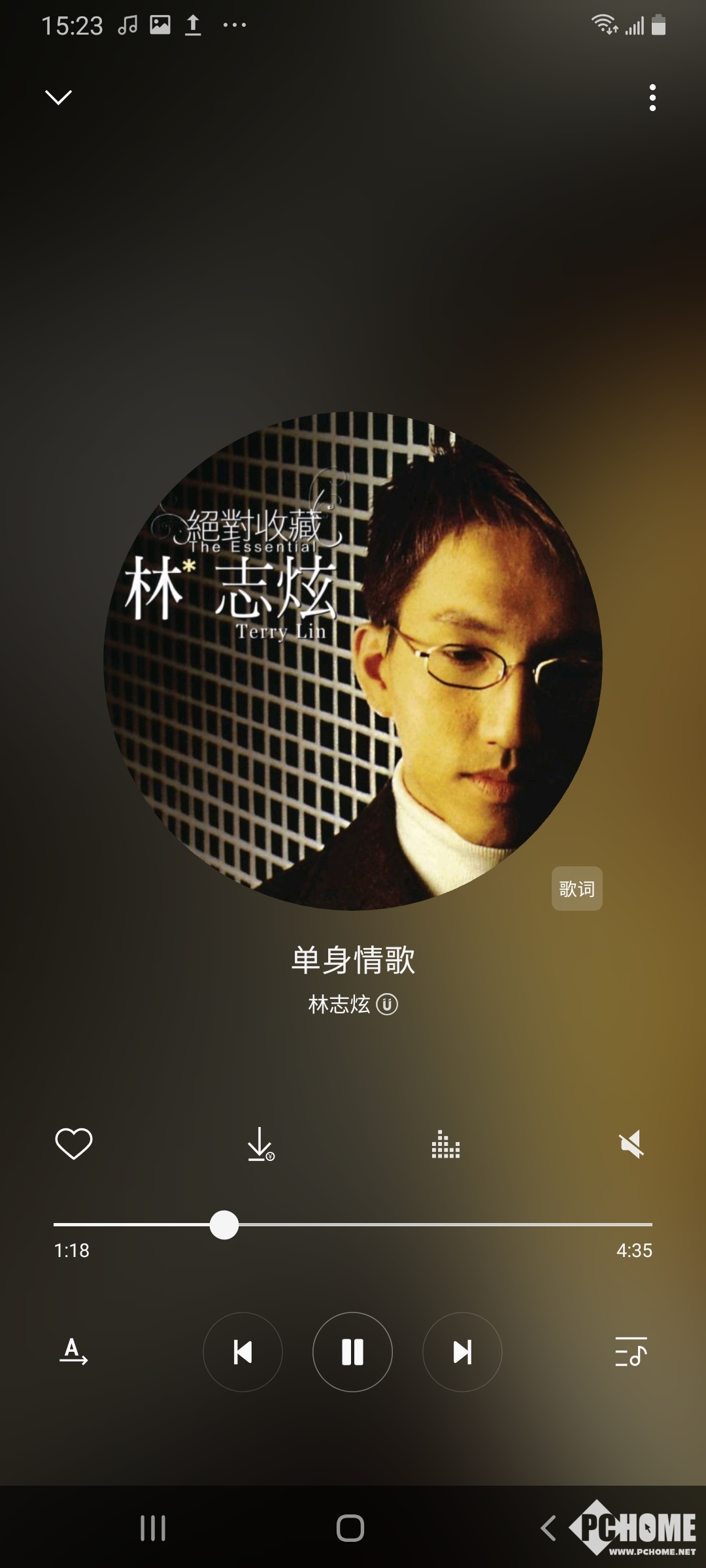Image resolution: width=706 pixels, height=1568 pixels.
Task: Change the play order mode
Action: pos(73,1352)
